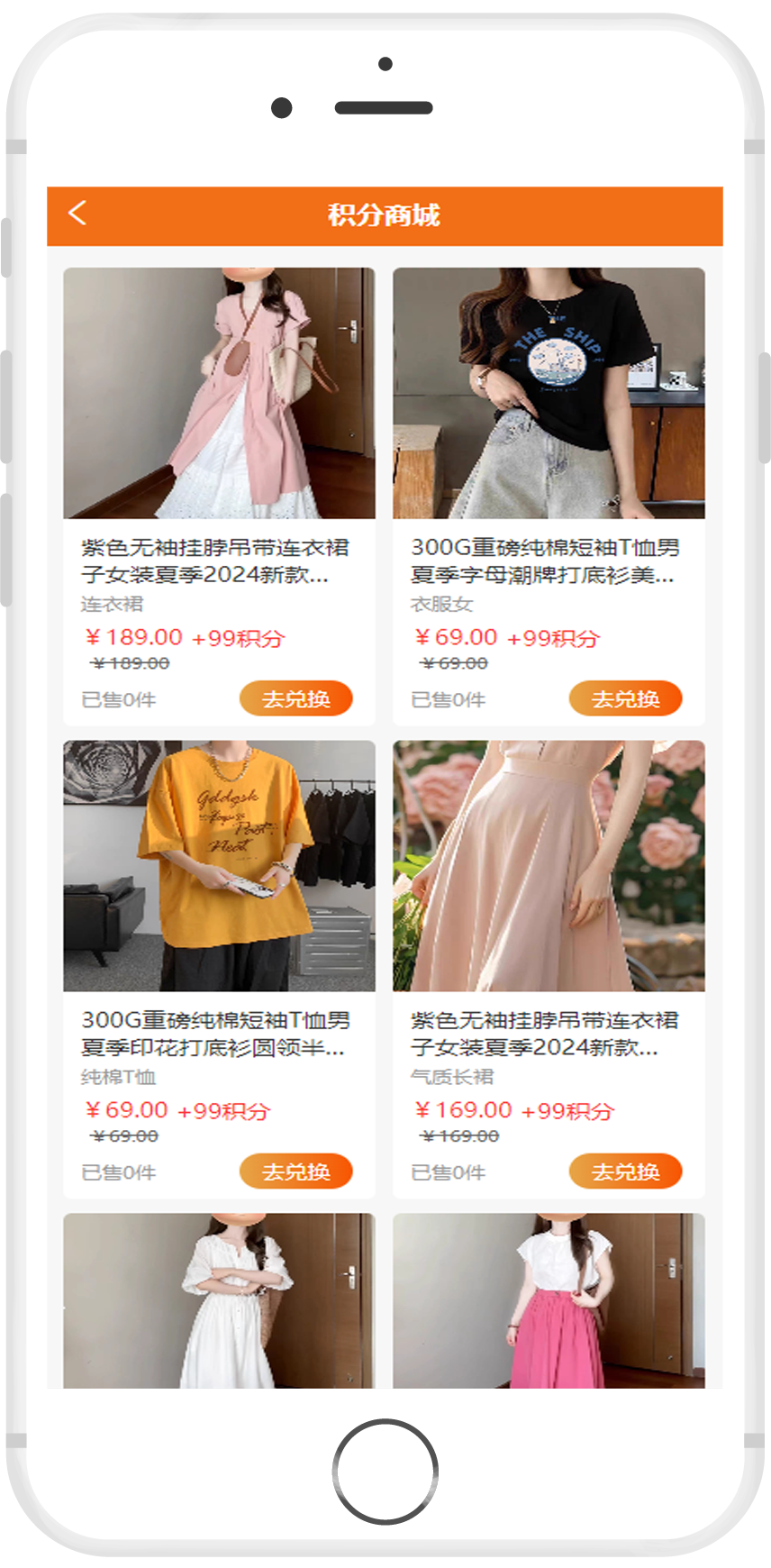771x1568 pixels.
Task: Redeem the ¥169.00 气质长裙 item
Action: (x=625, y=1171)
